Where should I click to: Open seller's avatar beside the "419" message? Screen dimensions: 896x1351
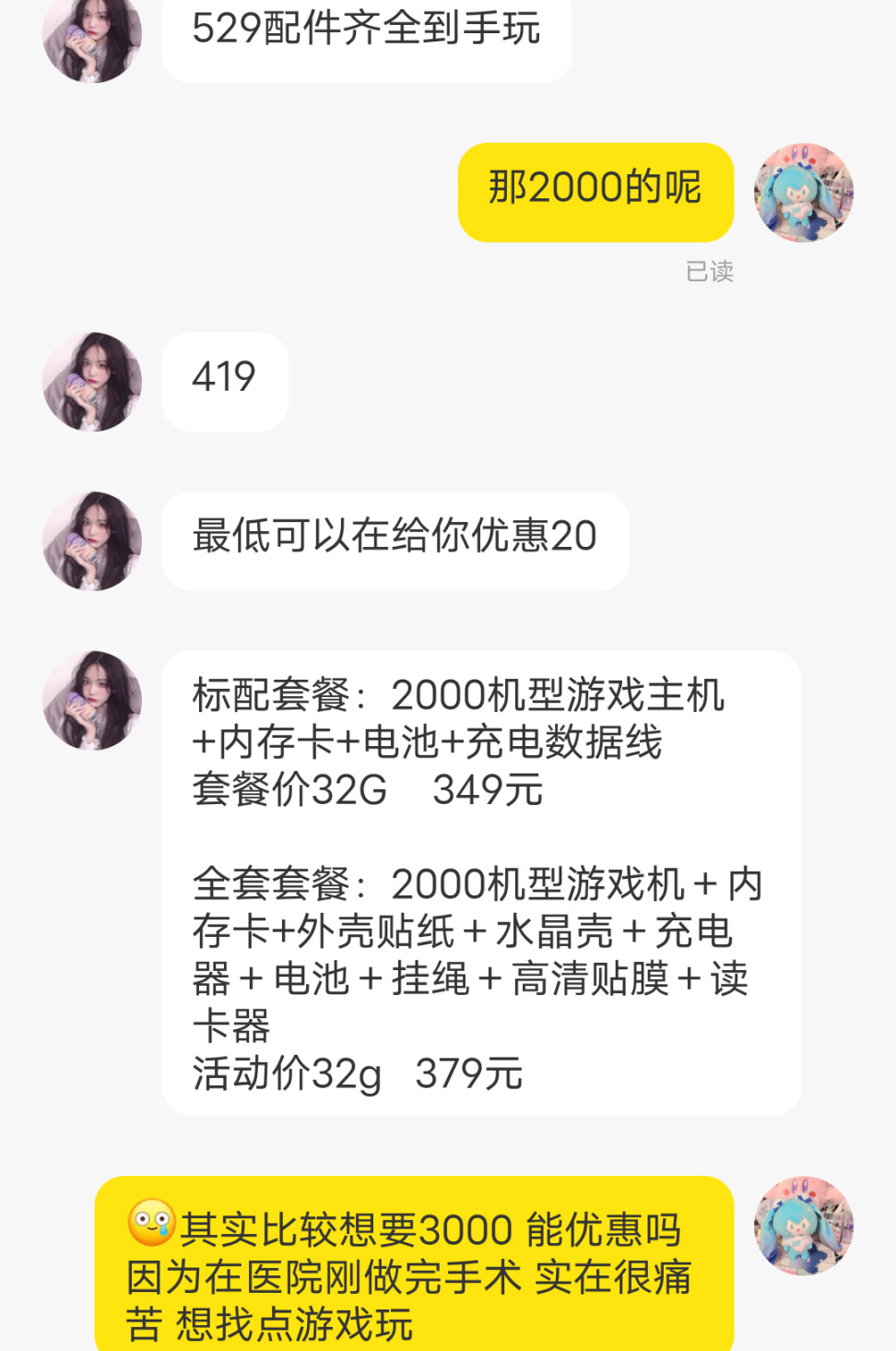click(92, 382)
